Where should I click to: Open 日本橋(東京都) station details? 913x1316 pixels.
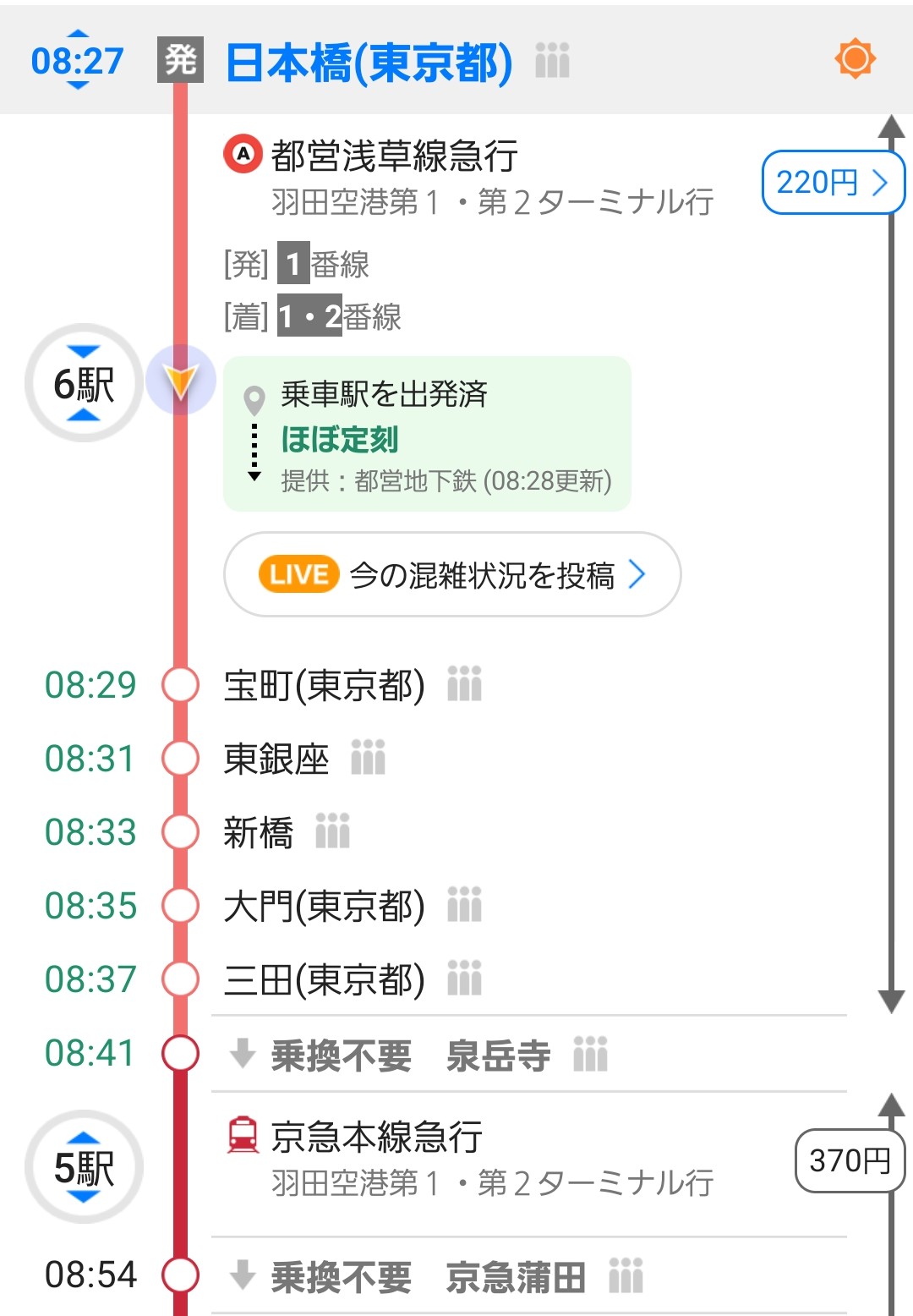click(x=369, y=63)
